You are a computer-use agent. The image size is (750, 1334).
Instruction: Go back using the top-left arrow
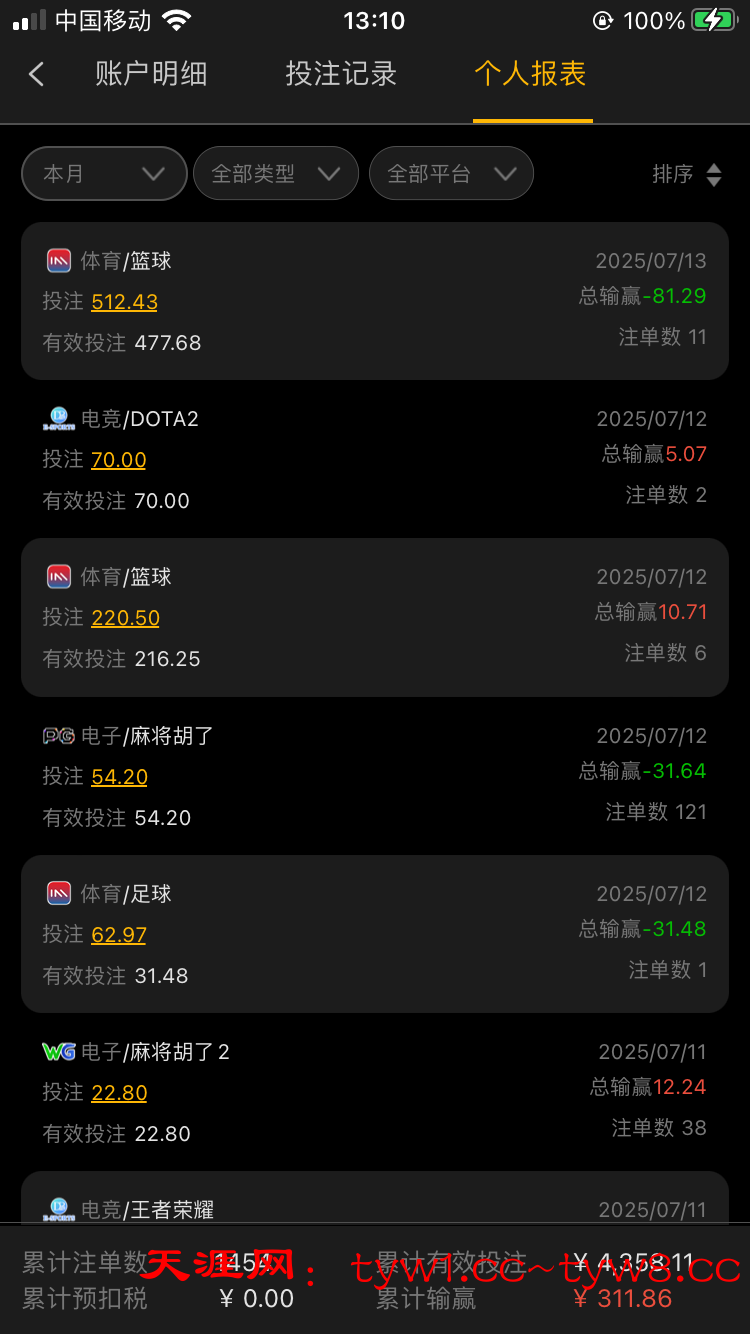click(37, 74)
